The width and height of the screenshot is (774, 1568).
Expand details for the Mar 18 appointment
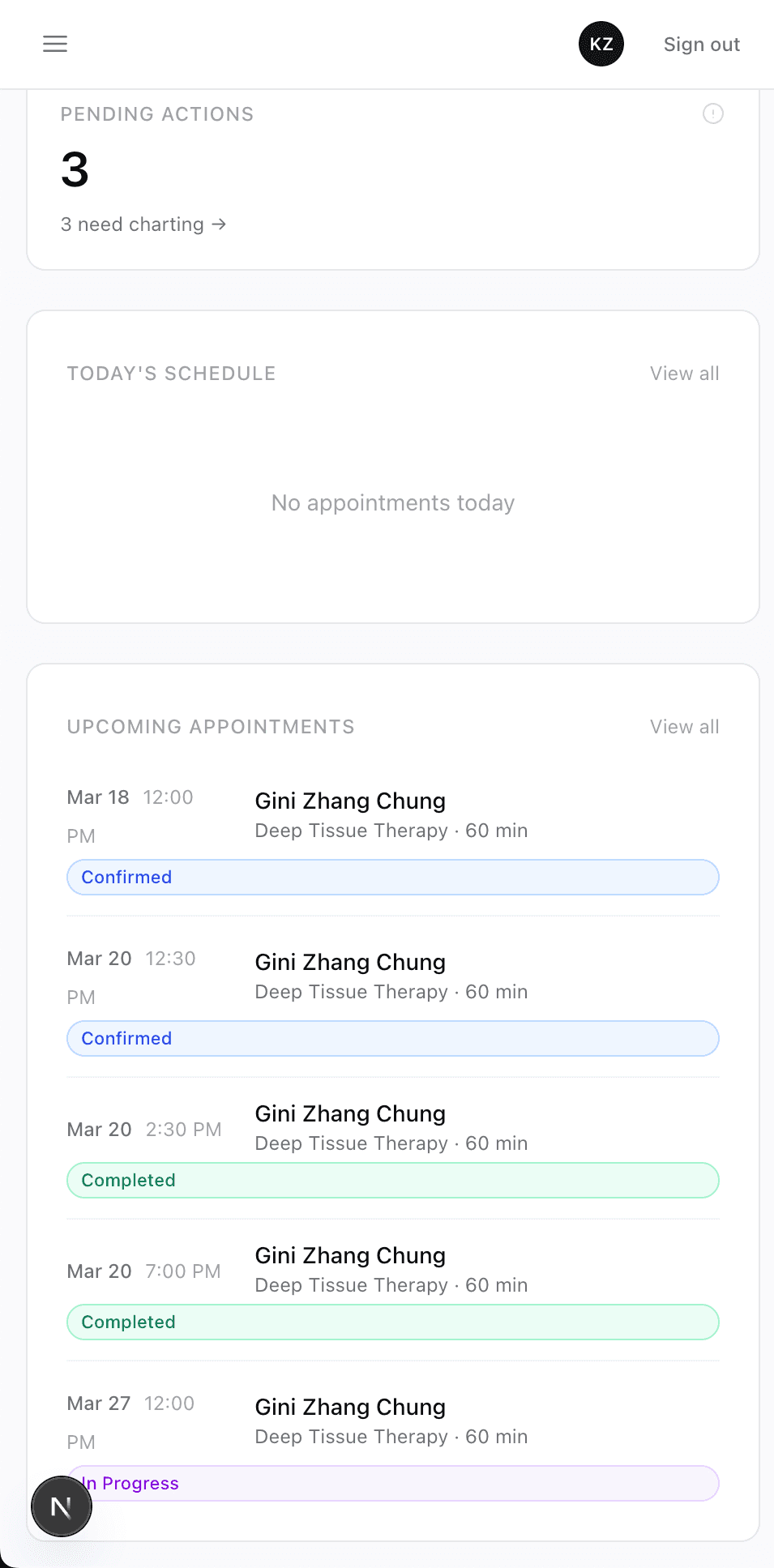(350, 801)
